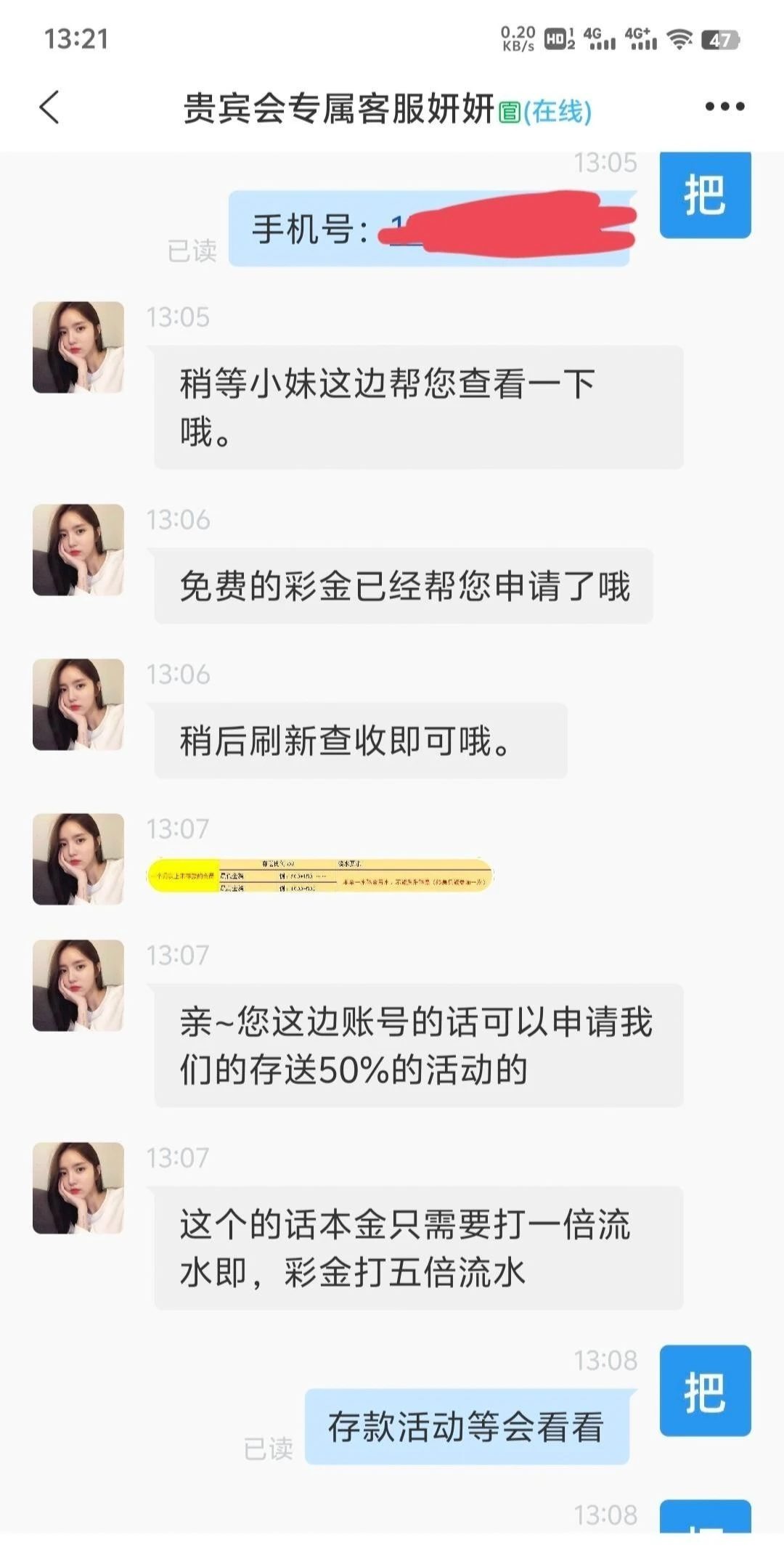The height and width of the screenshot is (1548, 784).
Task: Go back from the chat
Action: coord(49,107)
